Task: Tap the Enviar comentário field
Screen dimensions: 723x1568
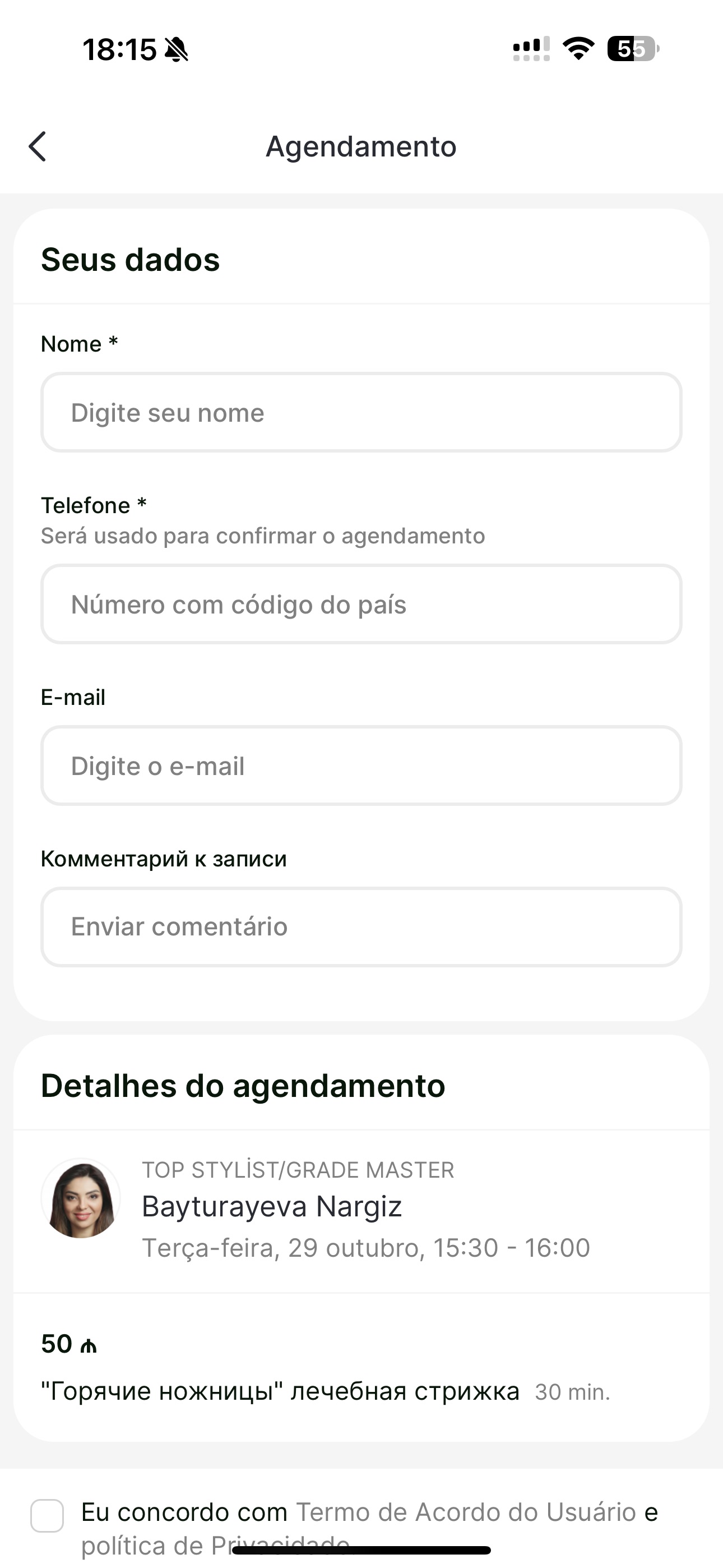Action: pyautogui.click(x=361, y=926)
